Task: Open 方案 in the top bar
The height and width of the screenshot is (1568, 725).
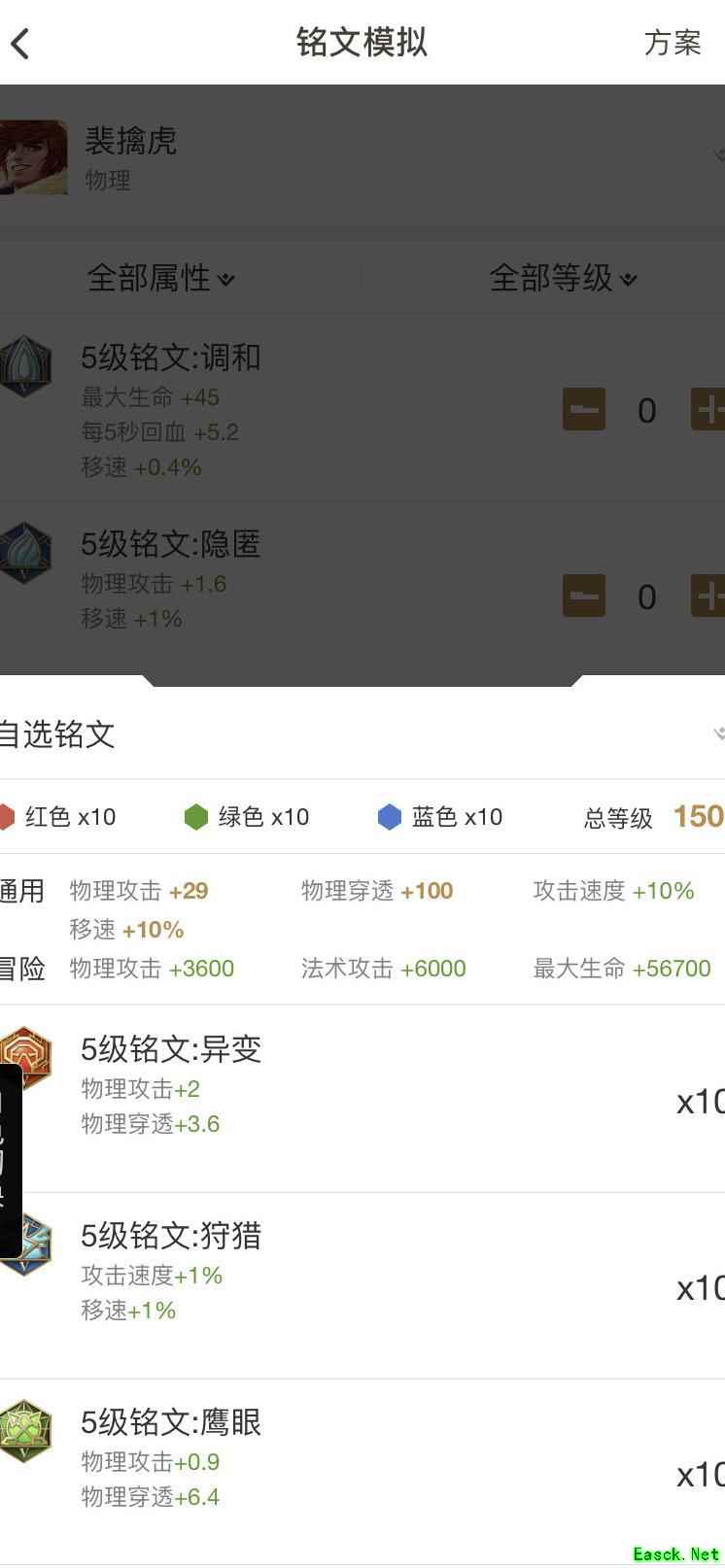Action: pos(672,43)
